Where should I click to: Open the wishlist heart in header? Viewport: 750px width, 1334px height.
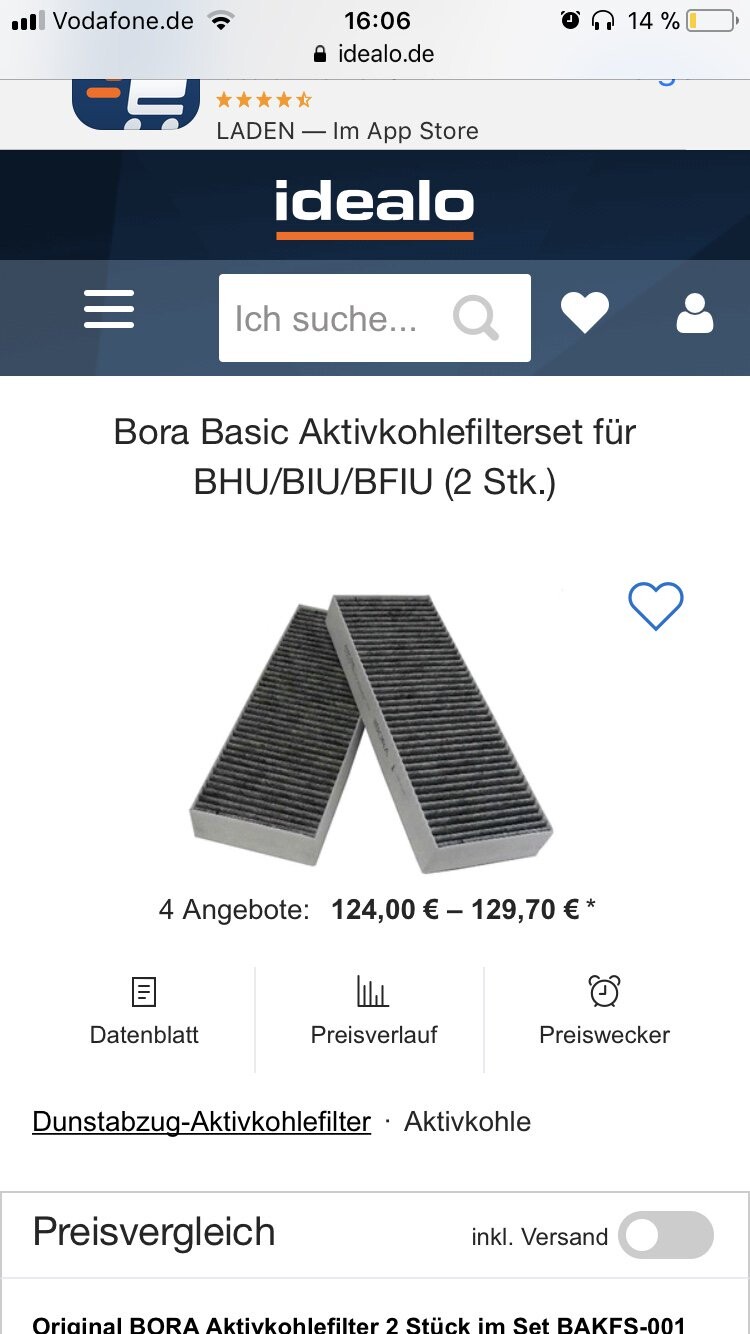point(585,313)
